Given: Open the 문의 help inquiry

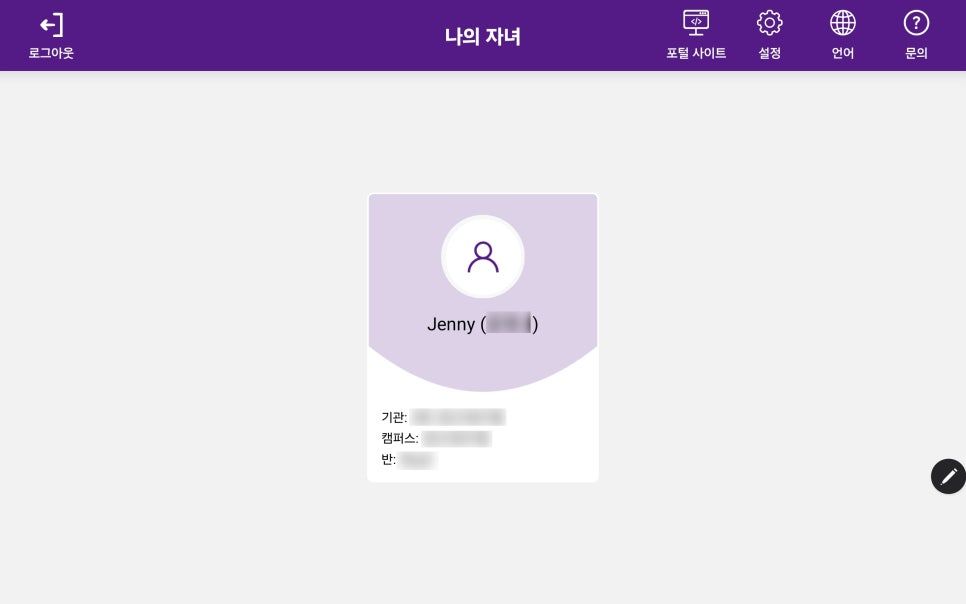Looking at the screenshot, I should click(x=916, y=36).
